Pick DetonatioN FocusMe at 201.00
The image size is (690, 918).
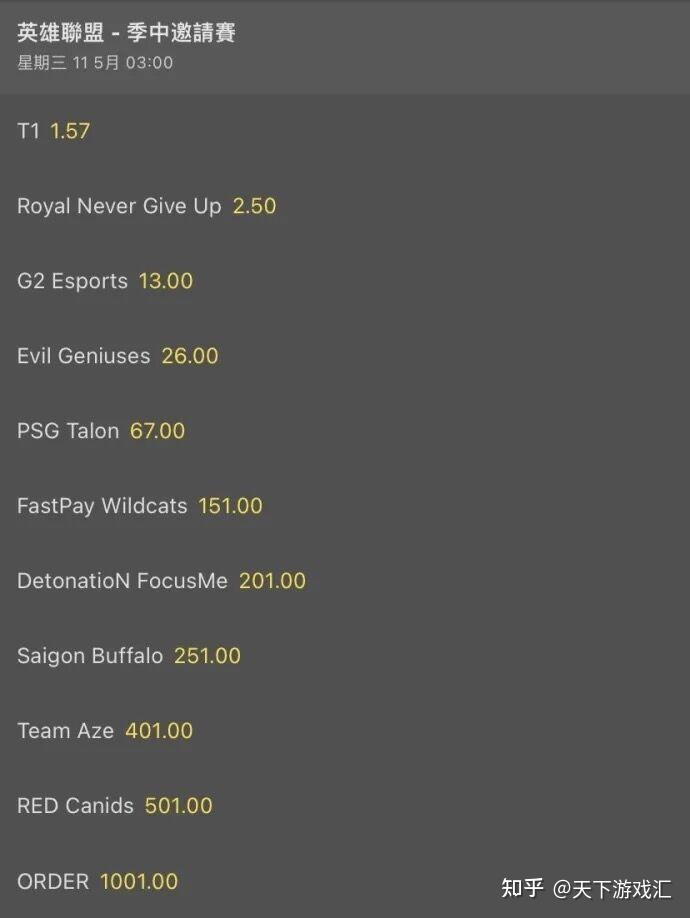[x=161, y=581]
